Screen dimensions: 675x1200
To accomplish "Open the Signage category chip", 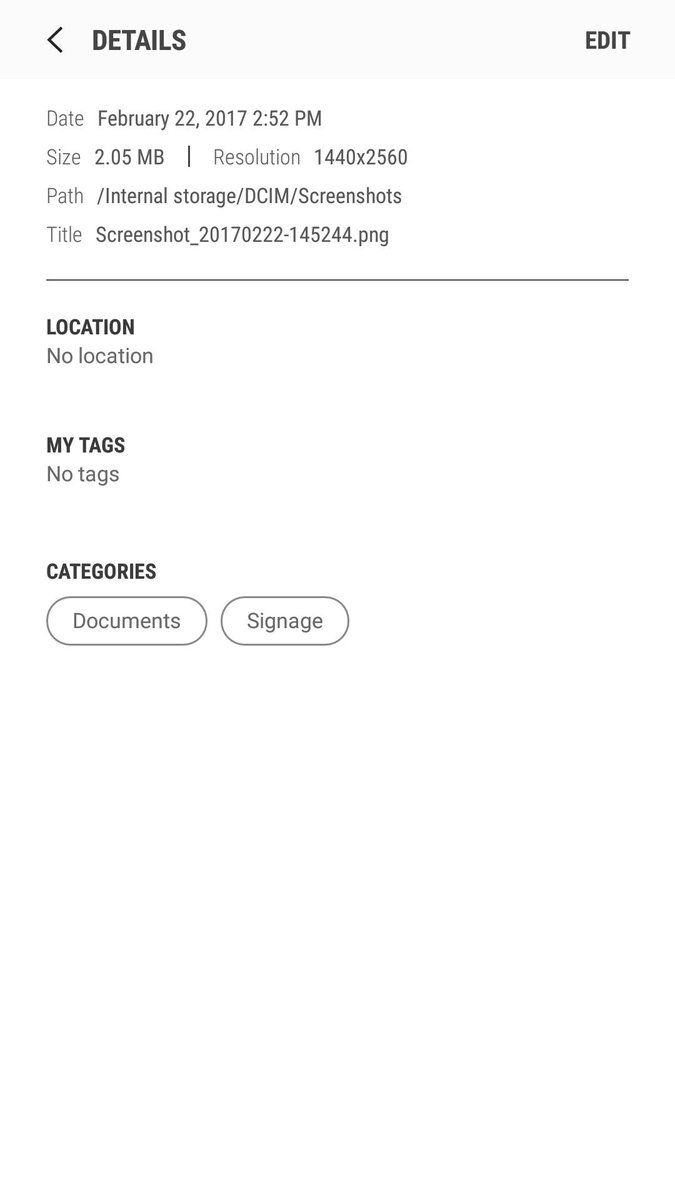I will (285, 621).
